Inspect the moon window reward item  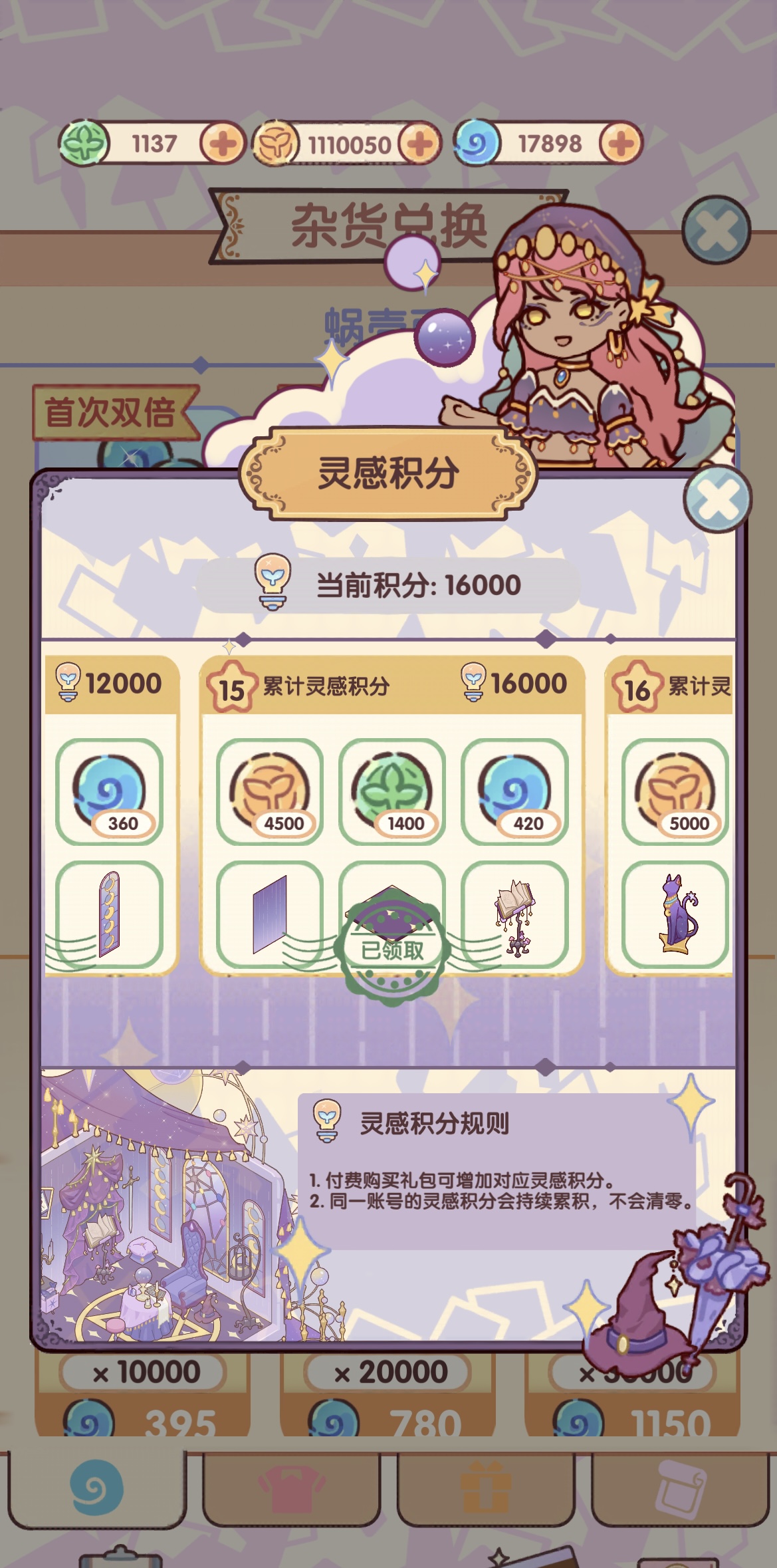pos(110,914)
